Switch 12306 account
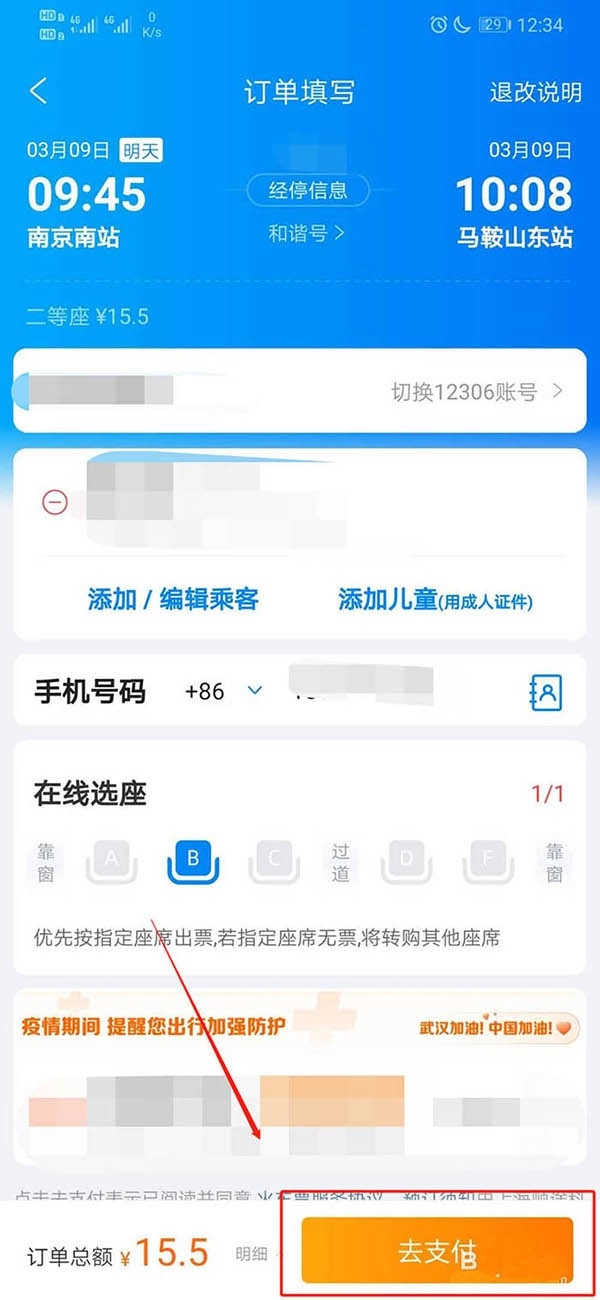The height and width of the screenshot is (1300, 600). [476, 392]
